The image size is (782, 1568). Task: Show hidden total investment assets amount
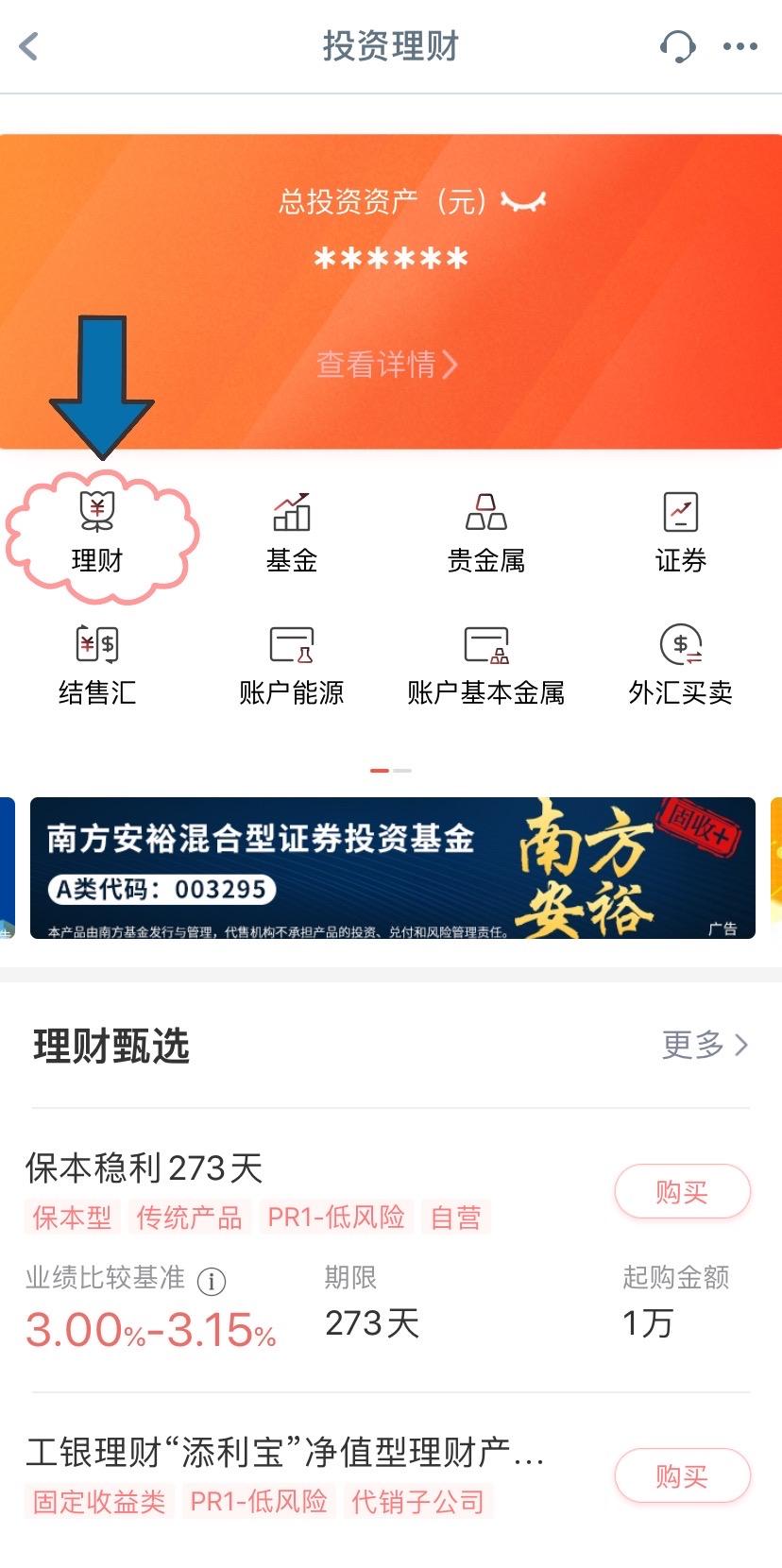pos(521,200)
